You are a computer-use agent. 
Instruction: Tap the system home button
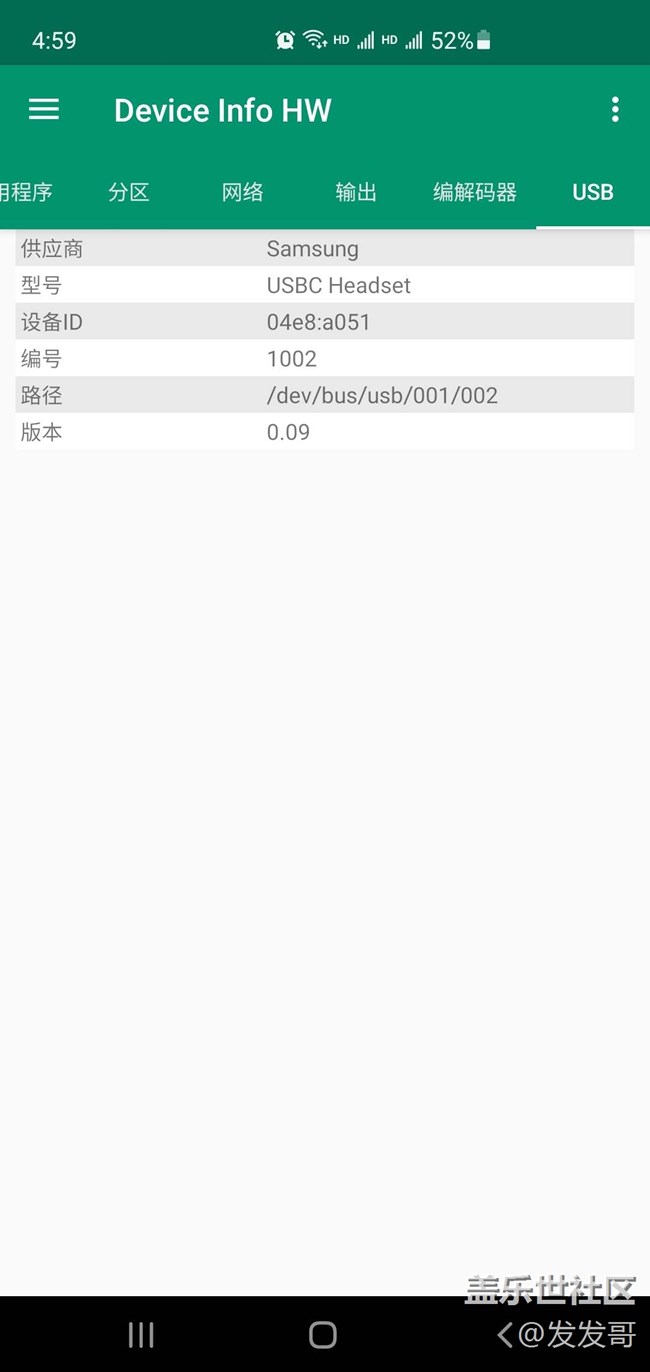coord(323,1334)
